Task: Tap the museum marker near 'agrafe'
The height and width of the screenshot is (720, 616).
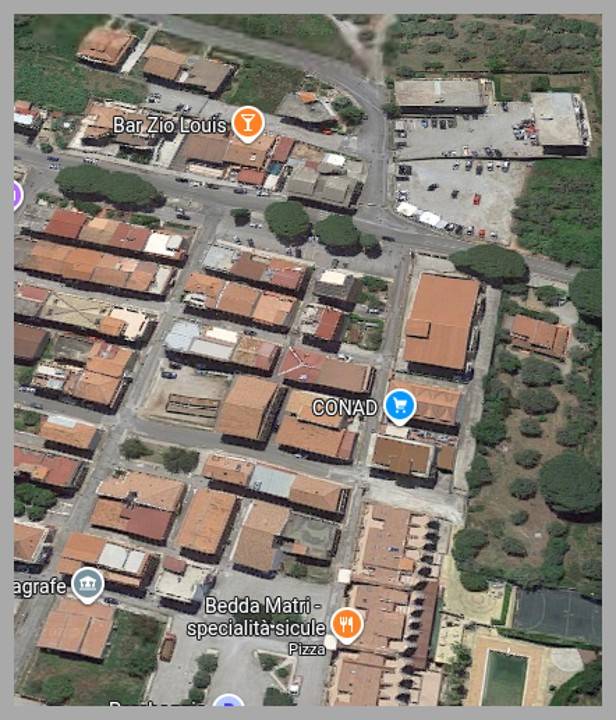Action: [x=88, y=583]
